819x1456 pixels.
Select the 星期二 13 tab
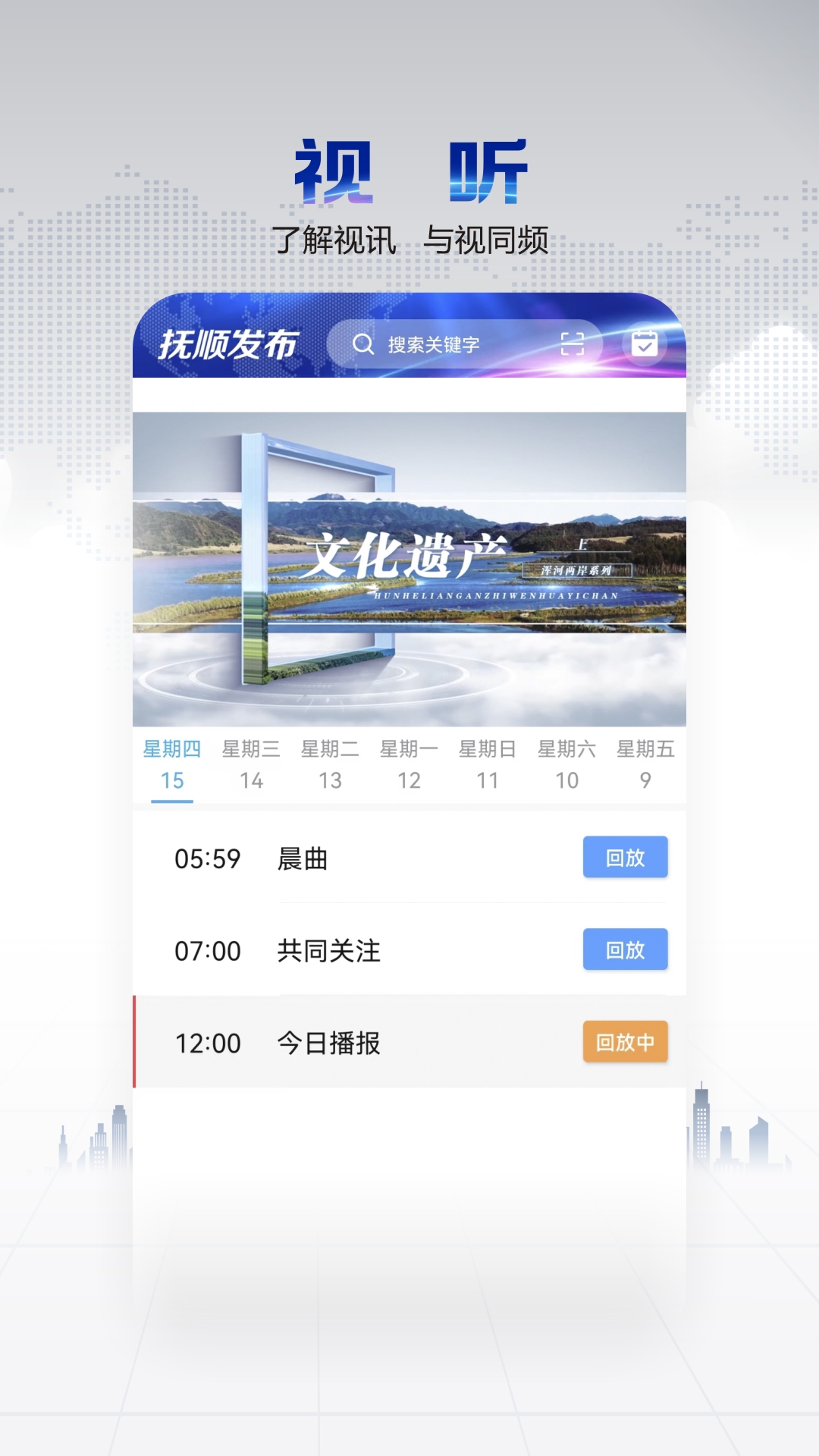tap(331, 762)
